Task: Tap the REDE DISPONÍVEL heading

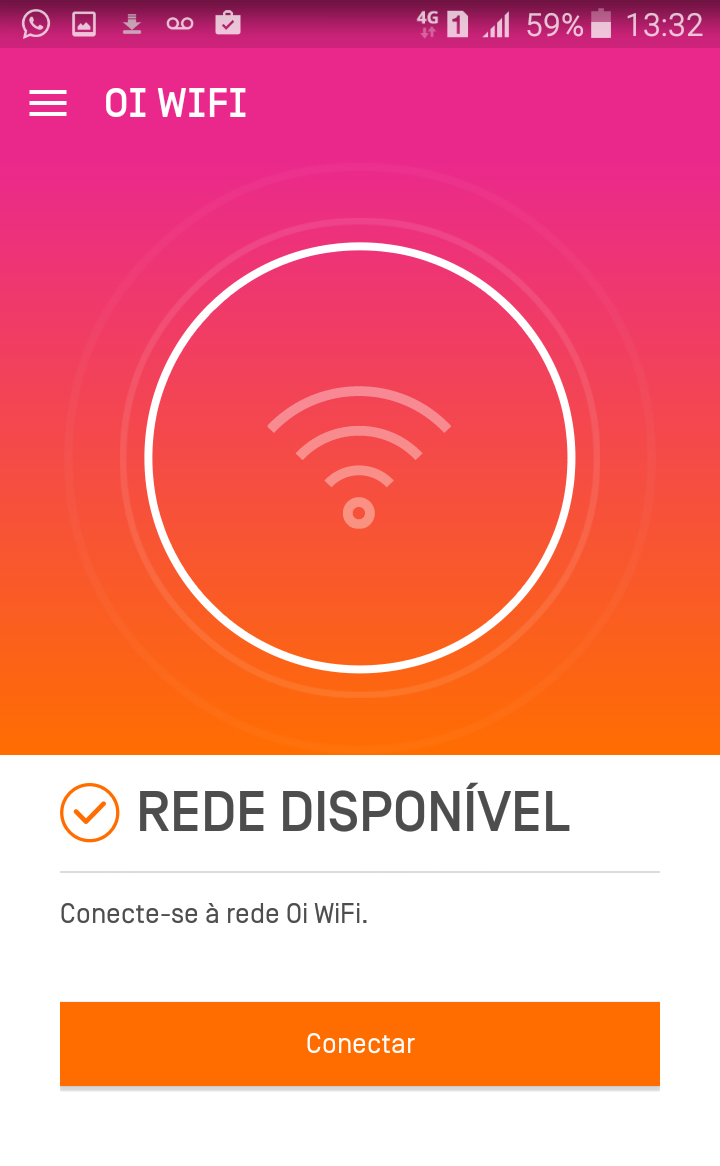Action: coord(355,812)
